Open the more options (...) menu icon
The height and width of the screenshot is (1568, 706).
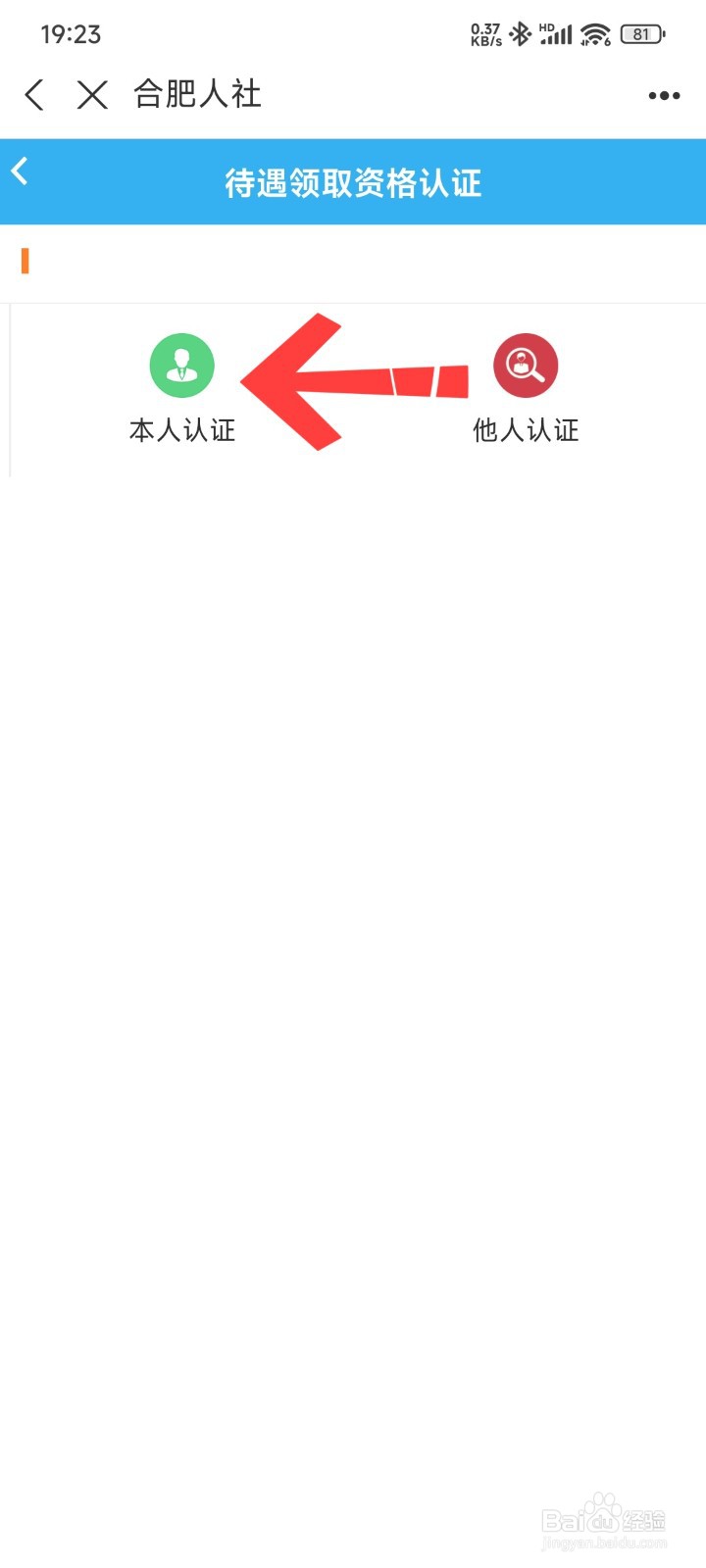[x=664, y=94]
